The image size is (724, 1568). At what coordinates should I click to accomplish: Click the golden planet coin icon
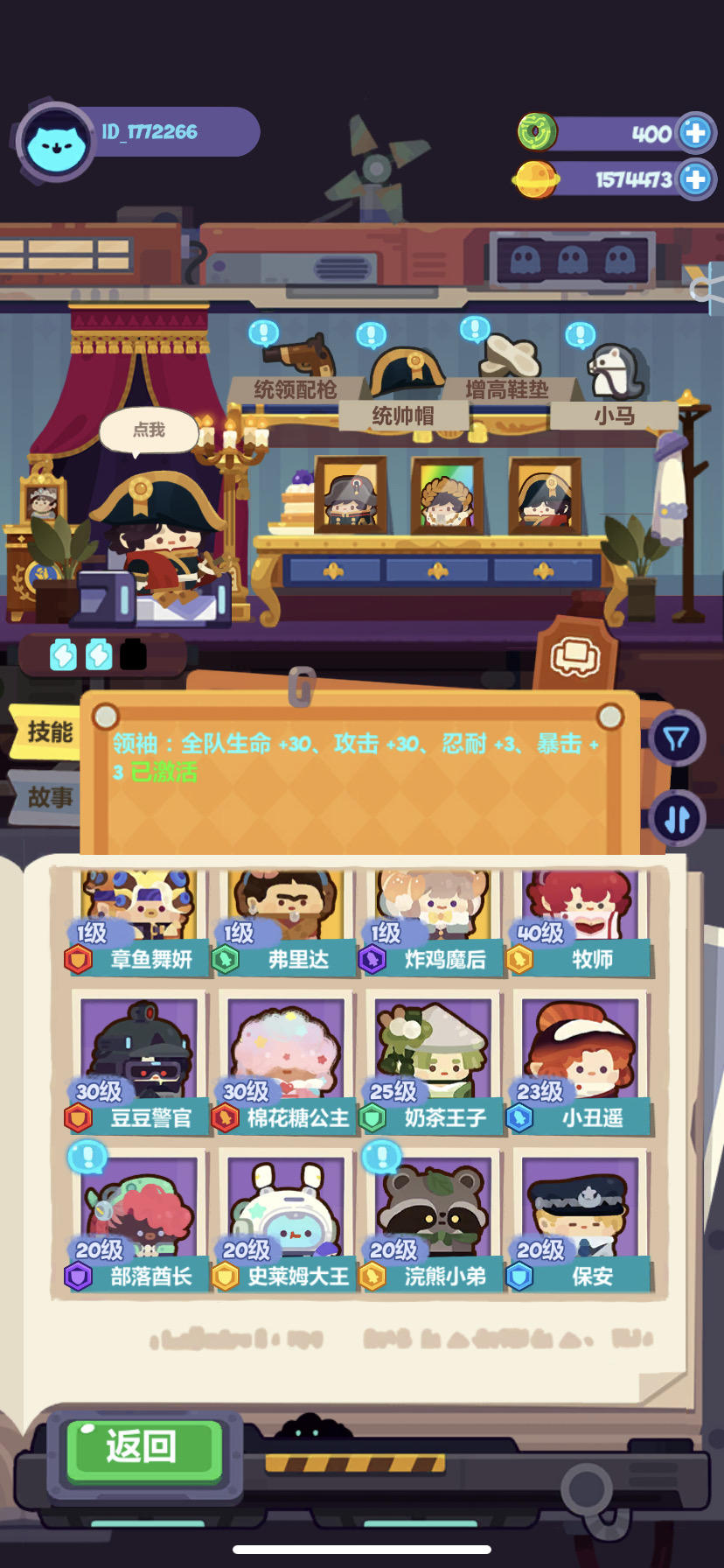537,181
